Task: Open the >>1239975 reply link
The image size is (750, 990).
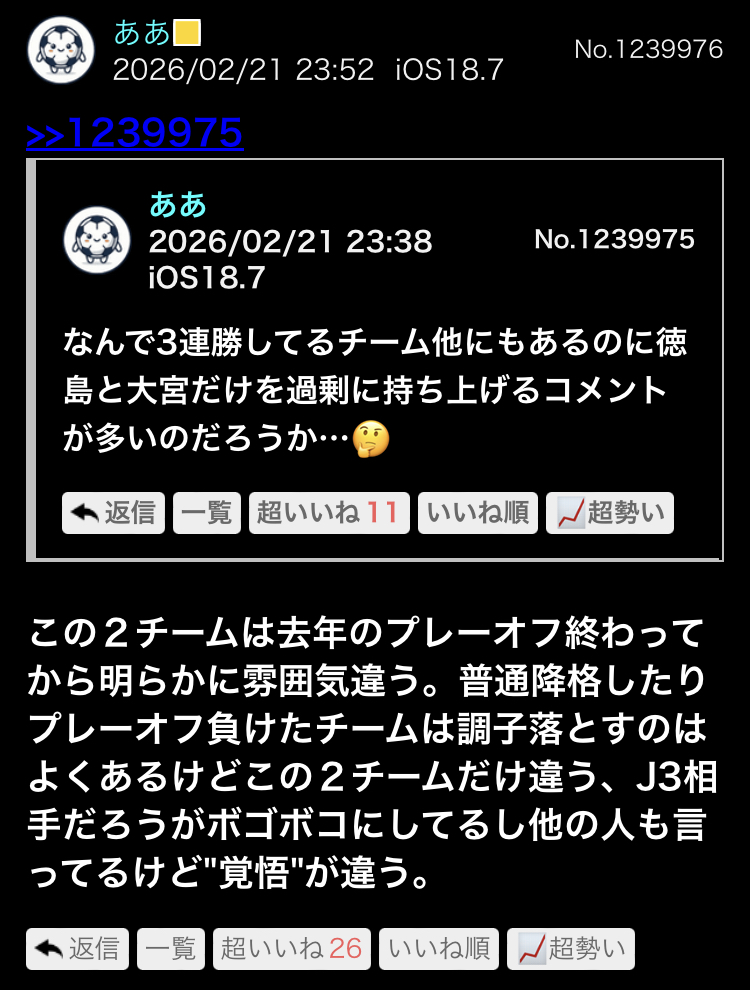Action: click(135, 133)
